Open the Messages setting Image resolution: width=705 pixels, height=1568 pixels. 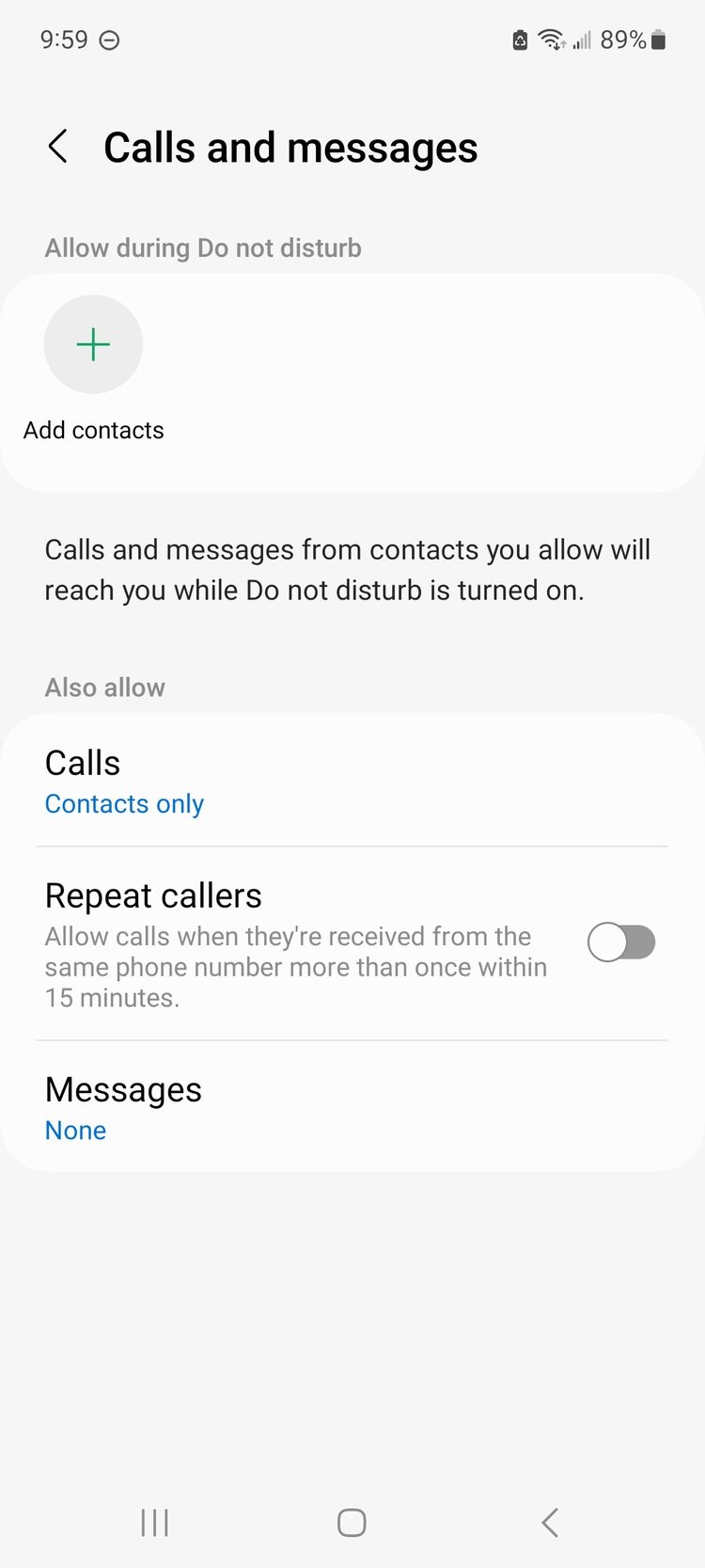point(352,1107)
